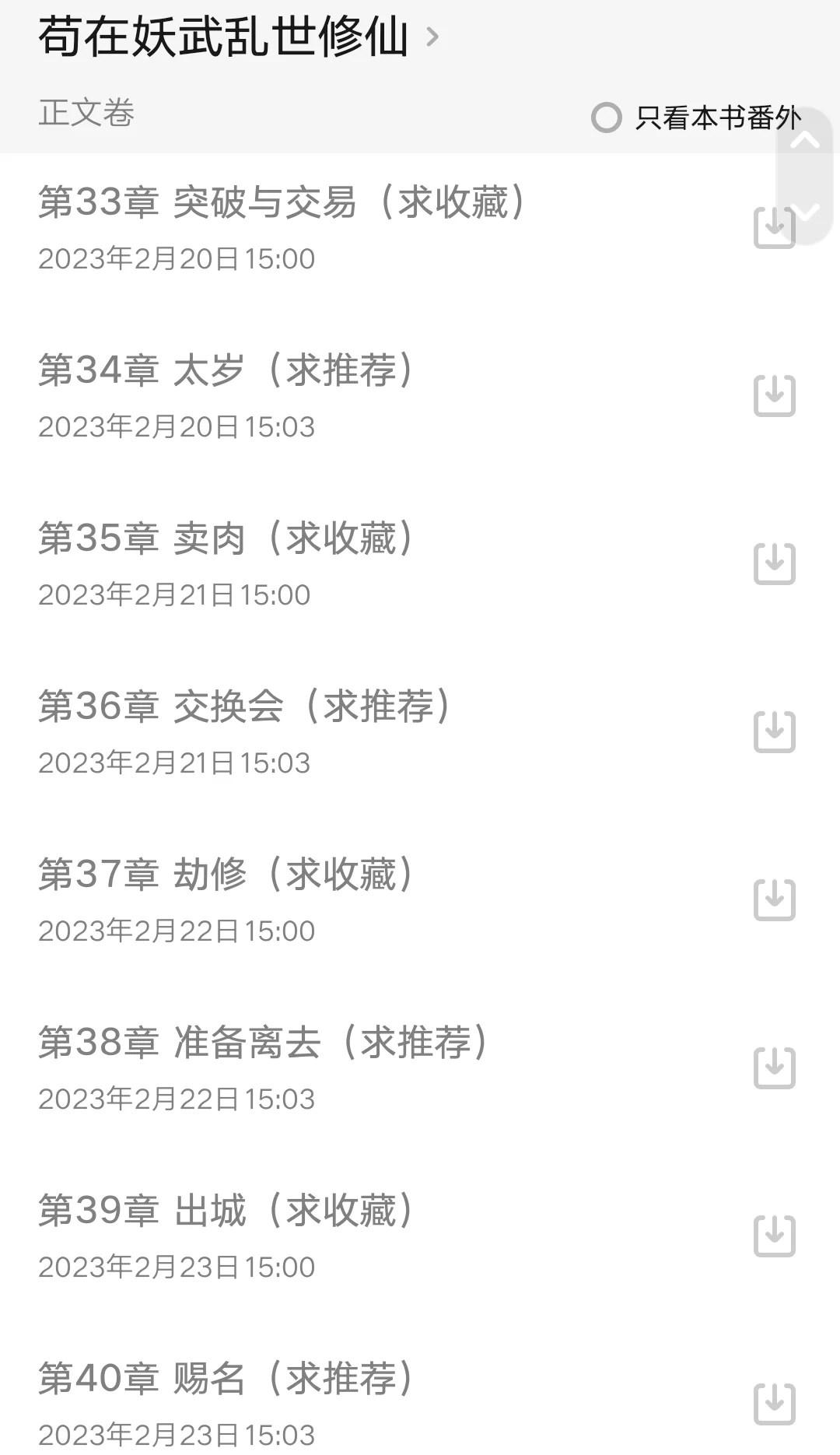This screenshot has height=1455, width=840.
Task: Download chapter 38 准备离去
Action: click(x=775, y=1068)
